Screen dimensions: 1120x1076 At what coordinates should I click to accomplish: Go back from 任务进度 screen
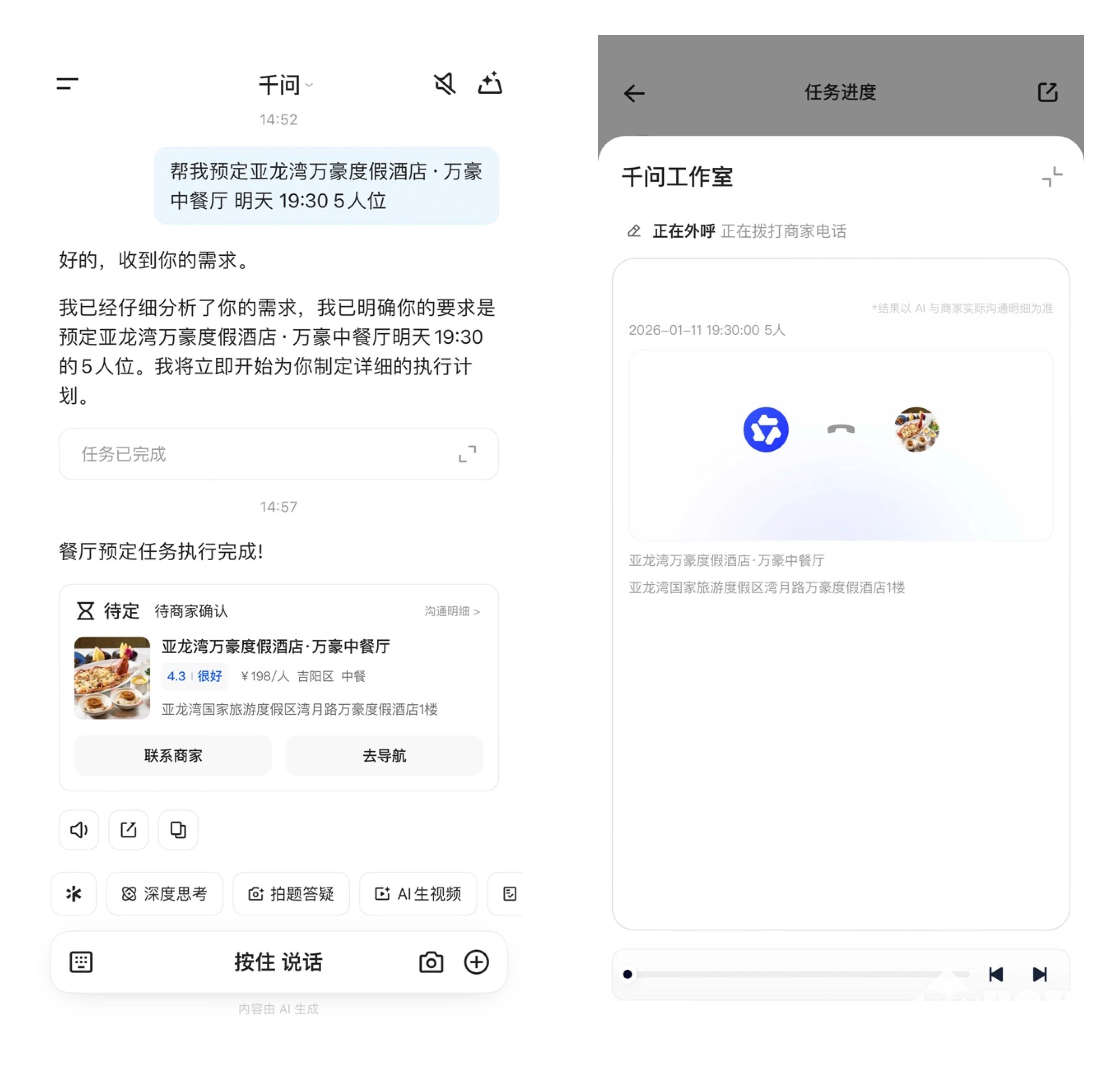coord(634,93)
